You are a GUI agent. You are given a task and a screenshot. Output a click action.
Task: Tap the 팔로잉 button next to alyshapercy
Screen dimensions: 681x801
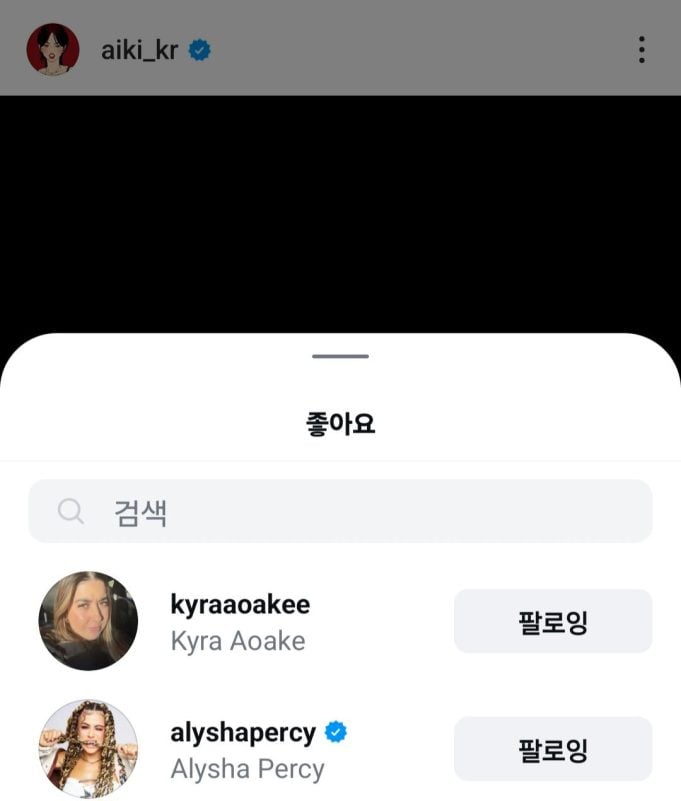pos(552,749)
